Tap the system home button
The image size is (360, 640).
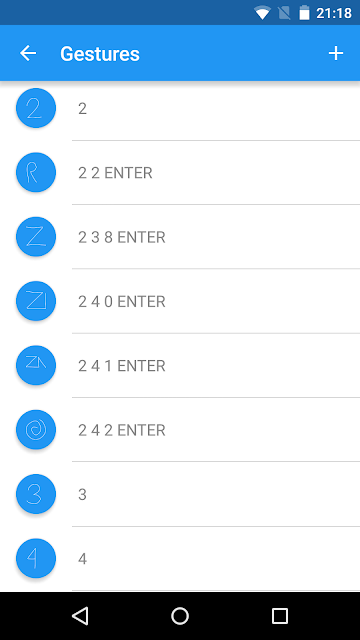180,616
